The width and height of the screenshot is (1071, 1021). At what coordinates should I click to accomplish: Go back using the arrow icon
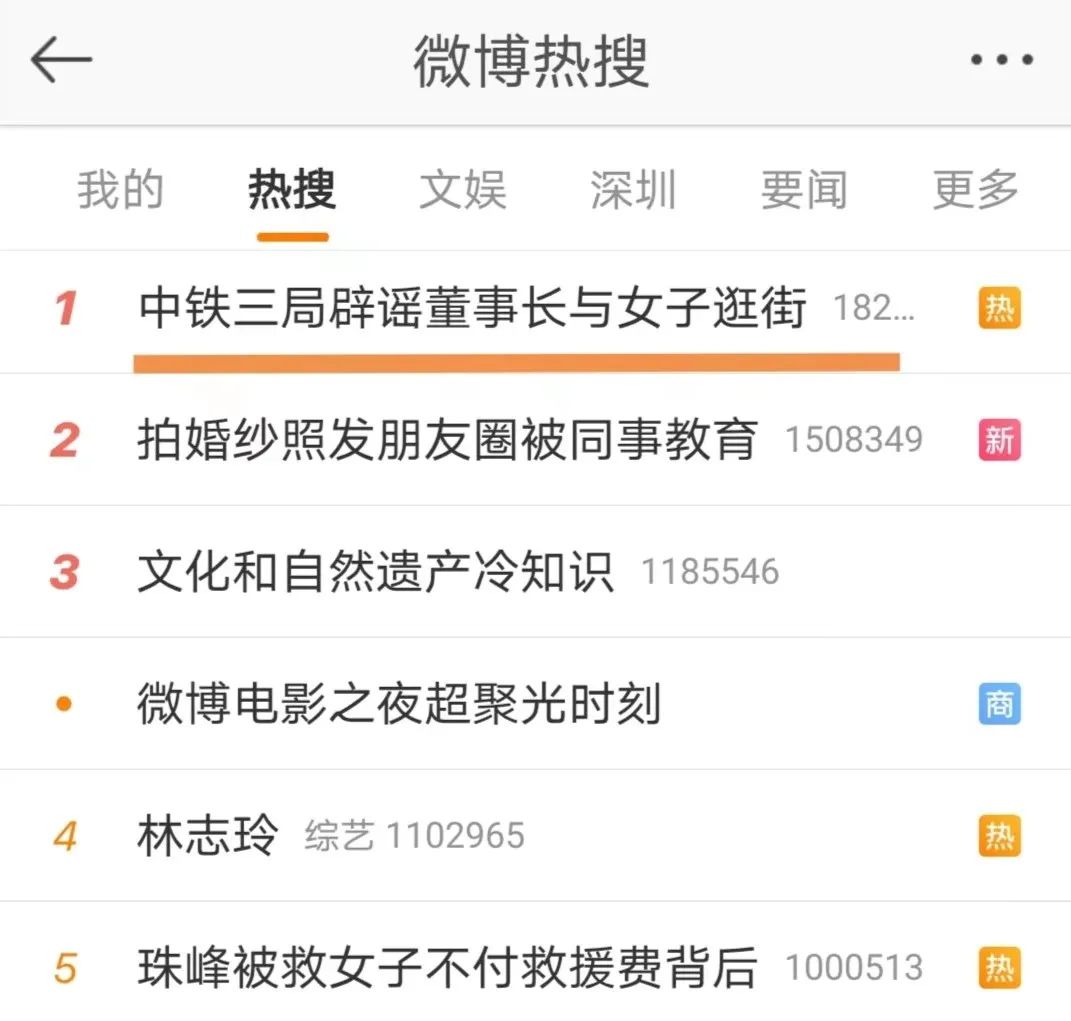click(x=61, y=60)
